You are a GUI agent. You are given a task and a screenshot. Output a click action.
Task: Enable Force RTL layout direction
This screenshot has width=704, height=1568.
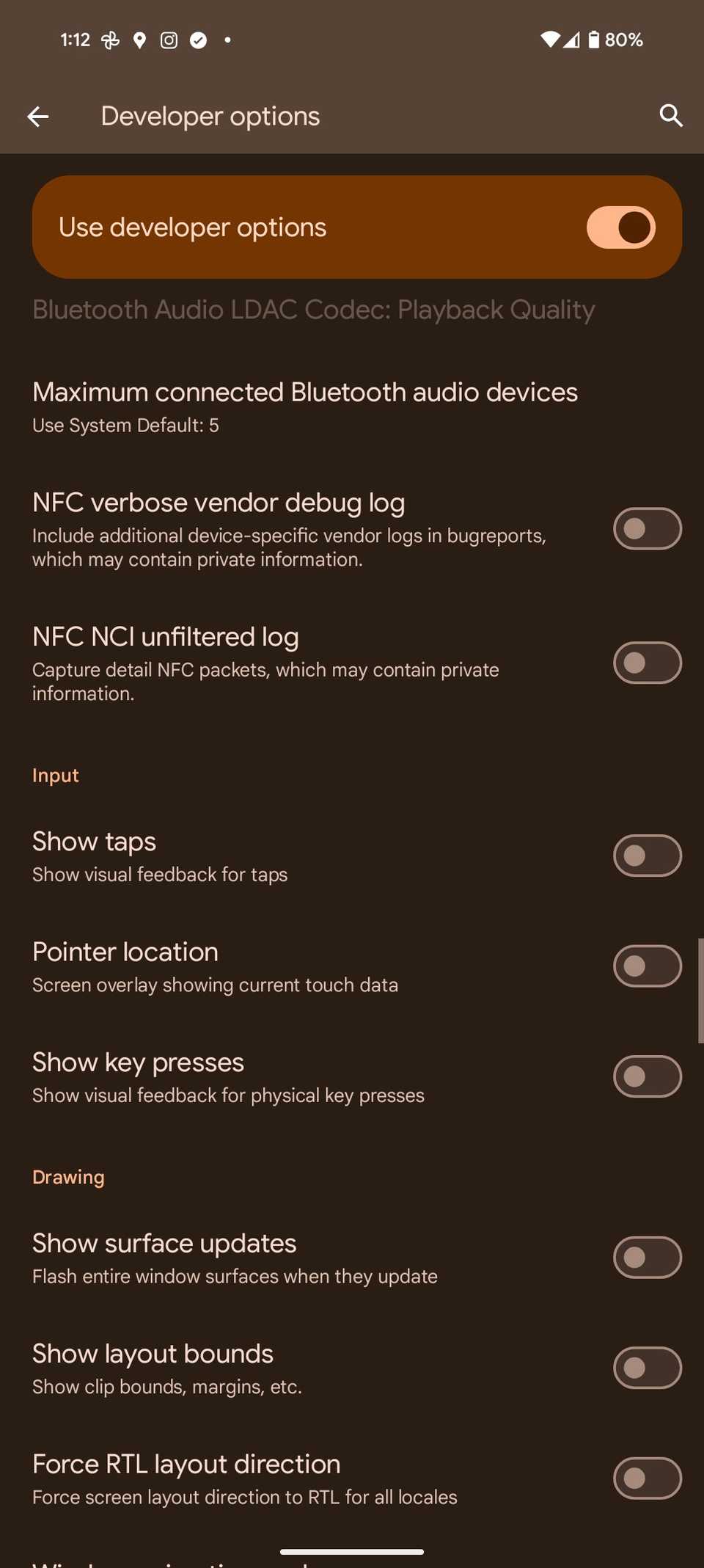click(x=647, y=1478)
